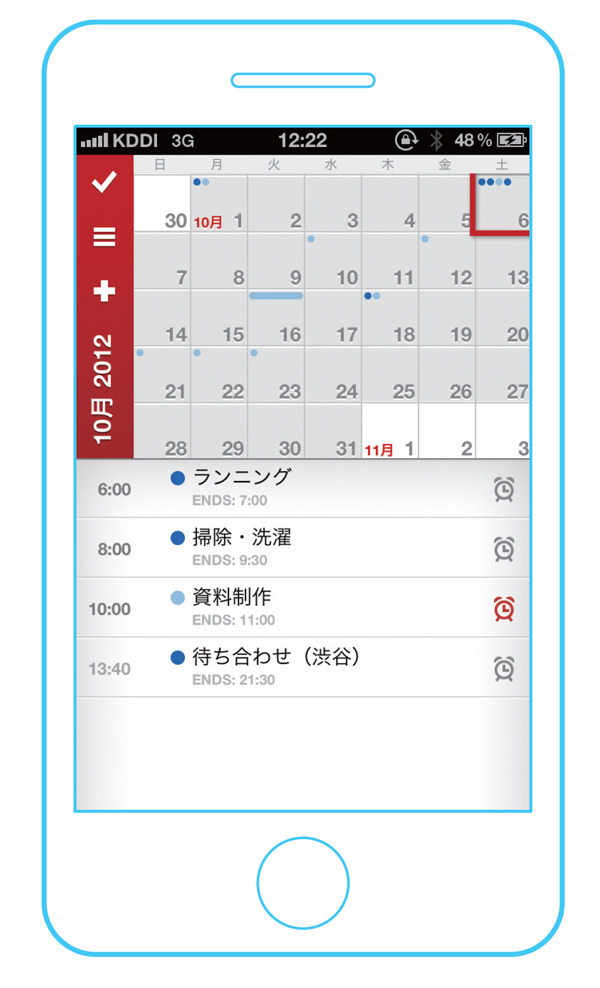Screen dimensions: 600x988
Task: Select September 30 on the calendar
Action: pyautogui.click(x=162, y=203)
